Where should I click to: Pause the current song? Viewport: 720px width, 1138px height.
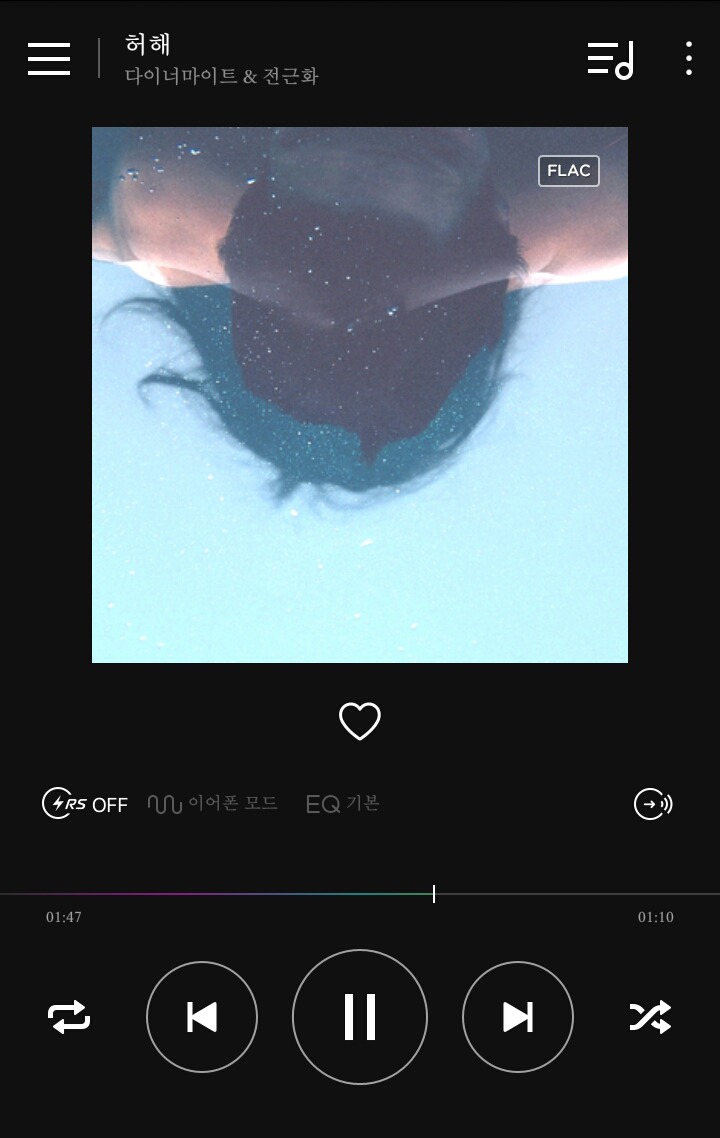360,1017
